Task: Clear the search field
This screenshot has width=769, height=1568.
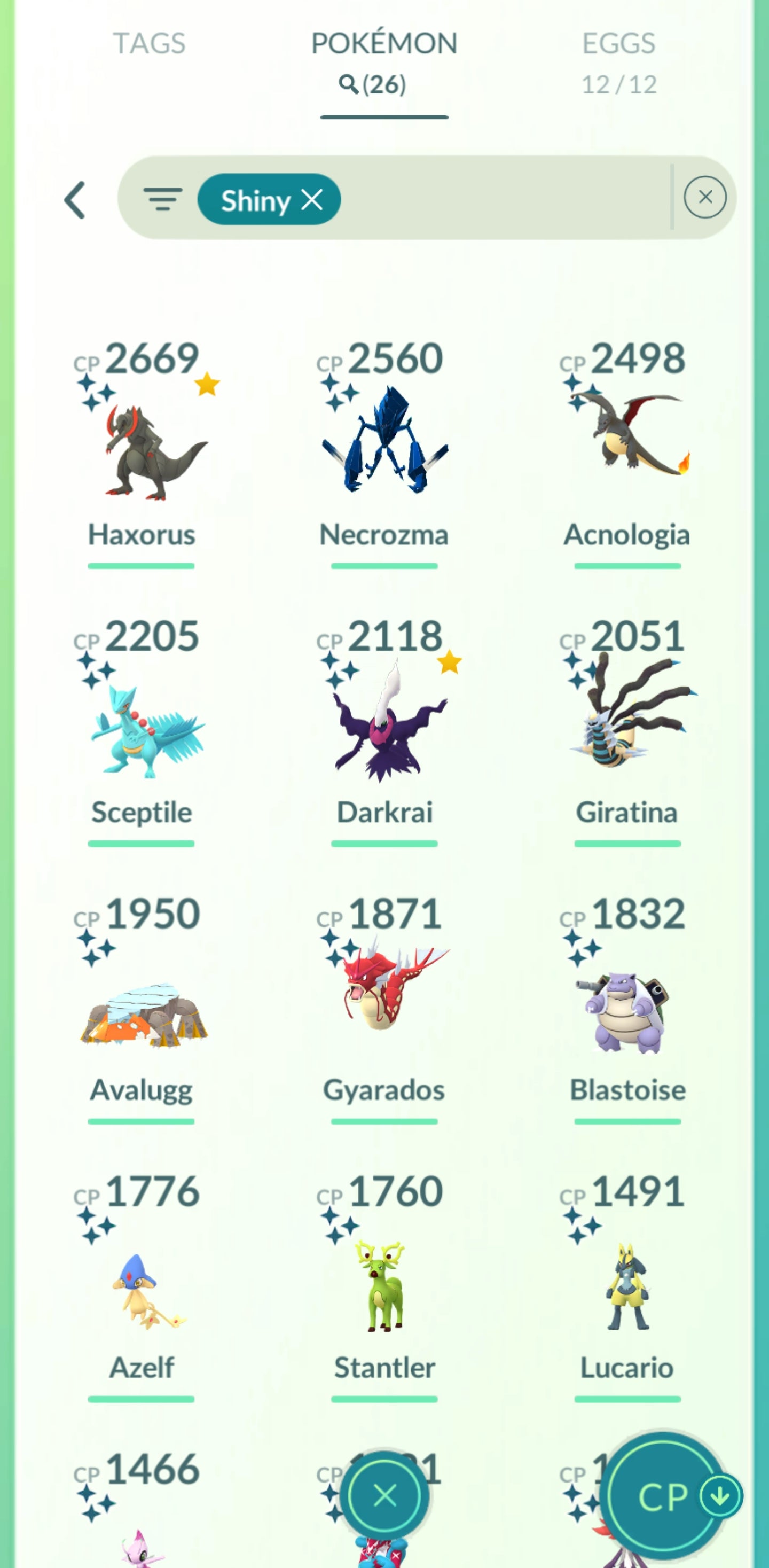Action: 704,197
